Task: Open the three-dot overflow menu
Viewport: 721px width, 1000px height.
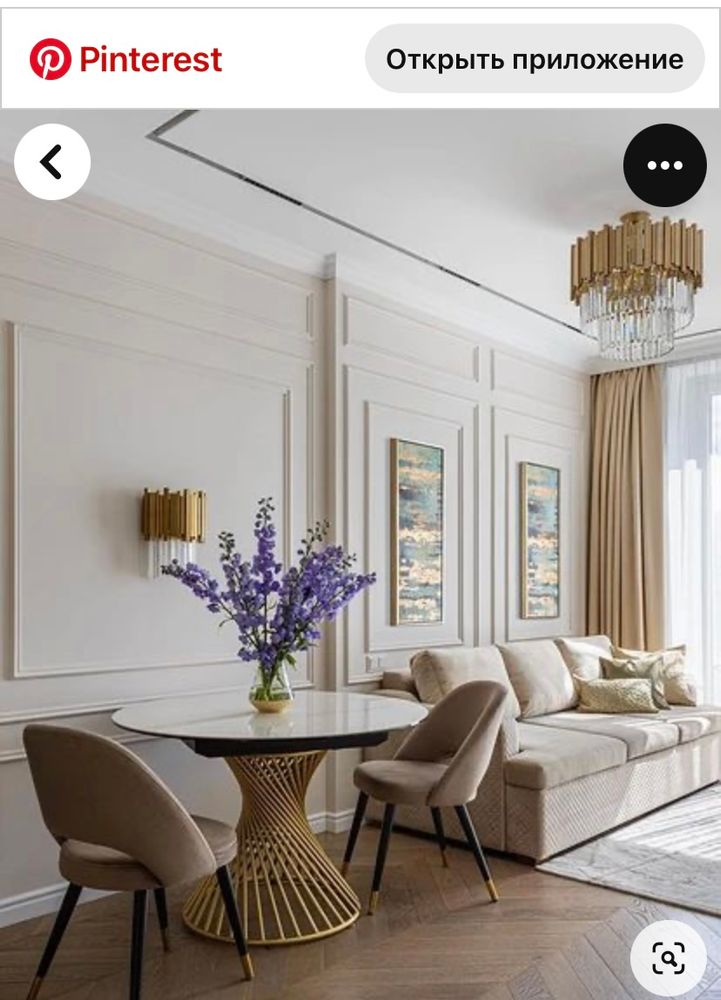Action: (665, 165)
